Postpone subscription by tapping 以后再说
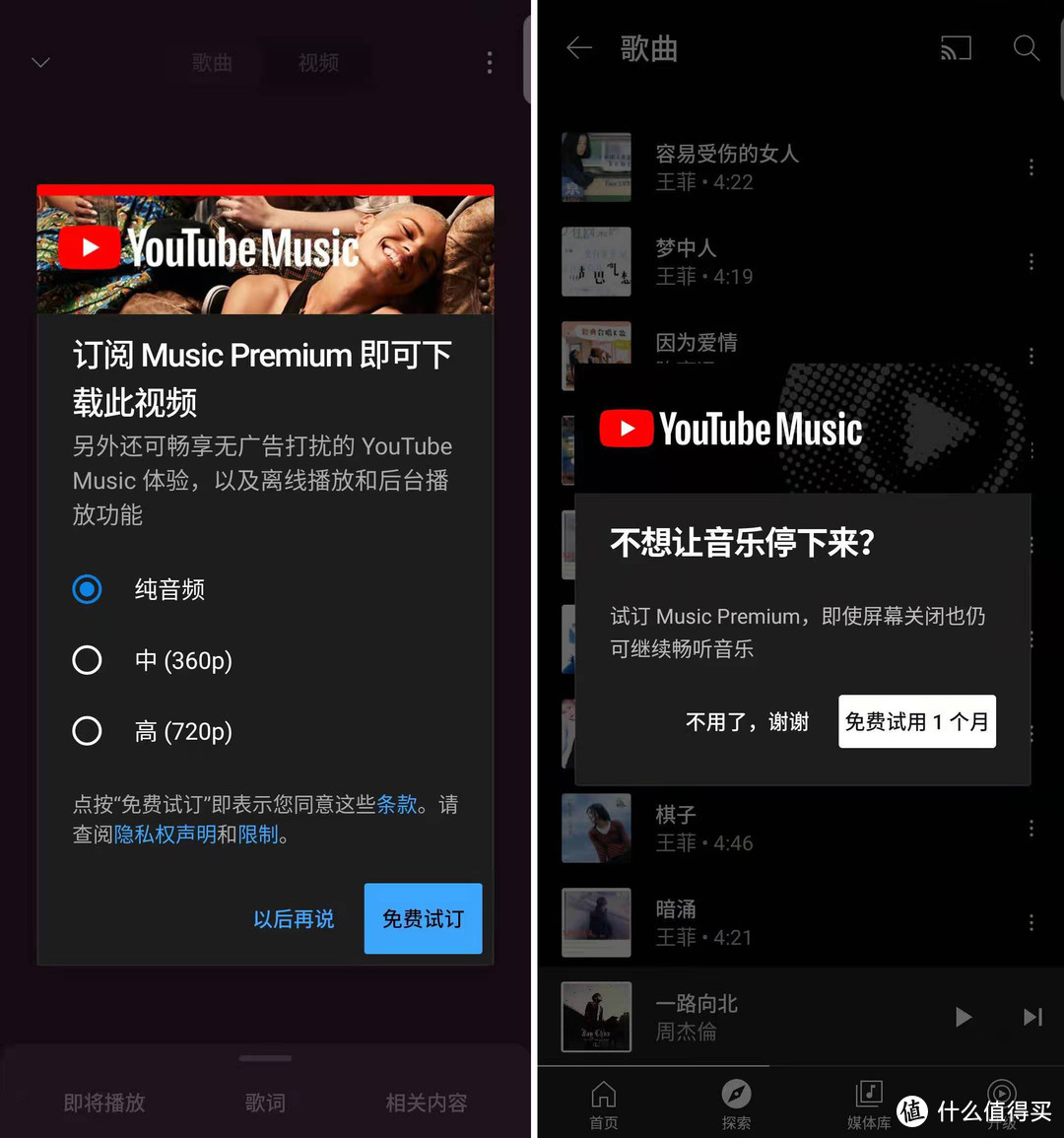 click(x=293, y=918)
